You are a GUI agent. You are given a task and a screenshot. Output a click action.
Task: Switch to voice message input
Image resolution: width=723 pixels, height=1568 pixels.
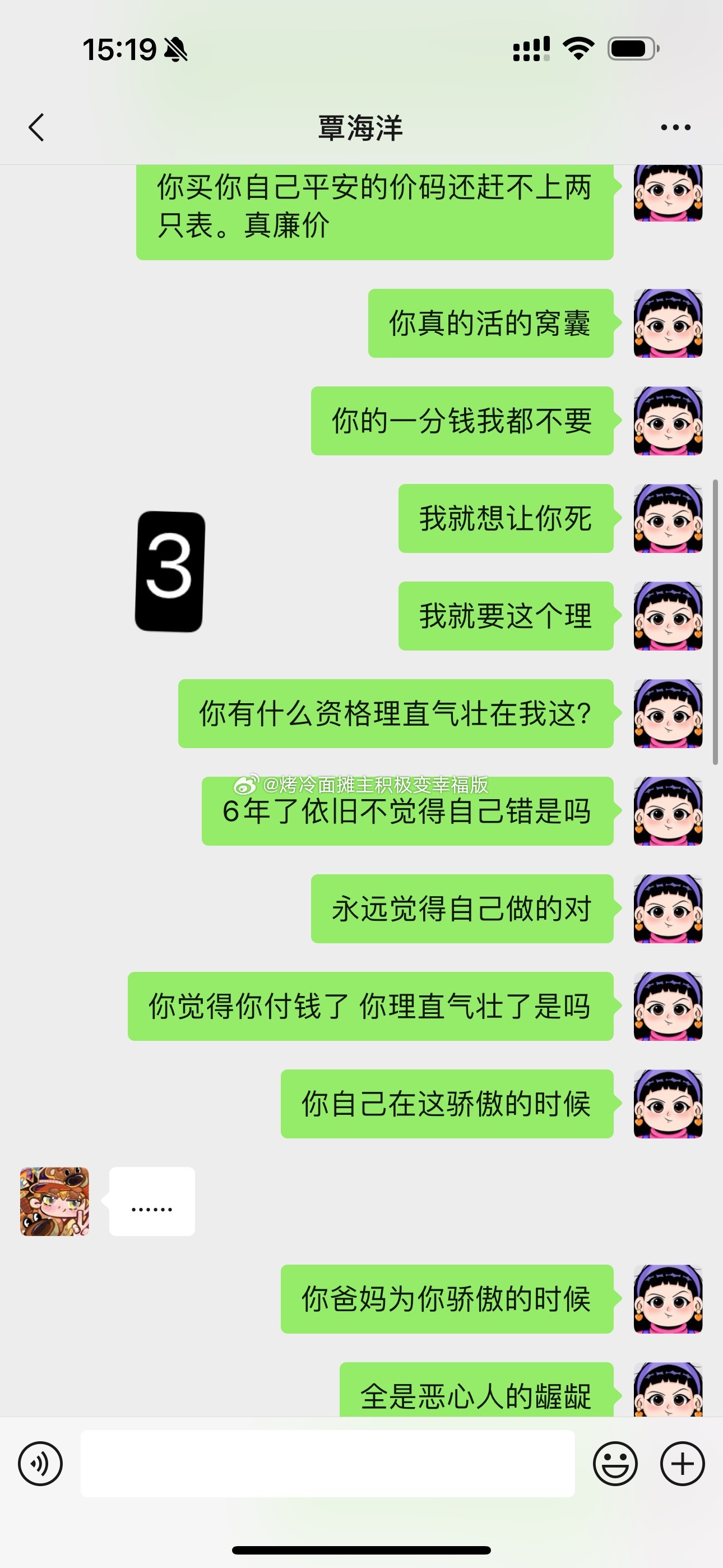40,1464
